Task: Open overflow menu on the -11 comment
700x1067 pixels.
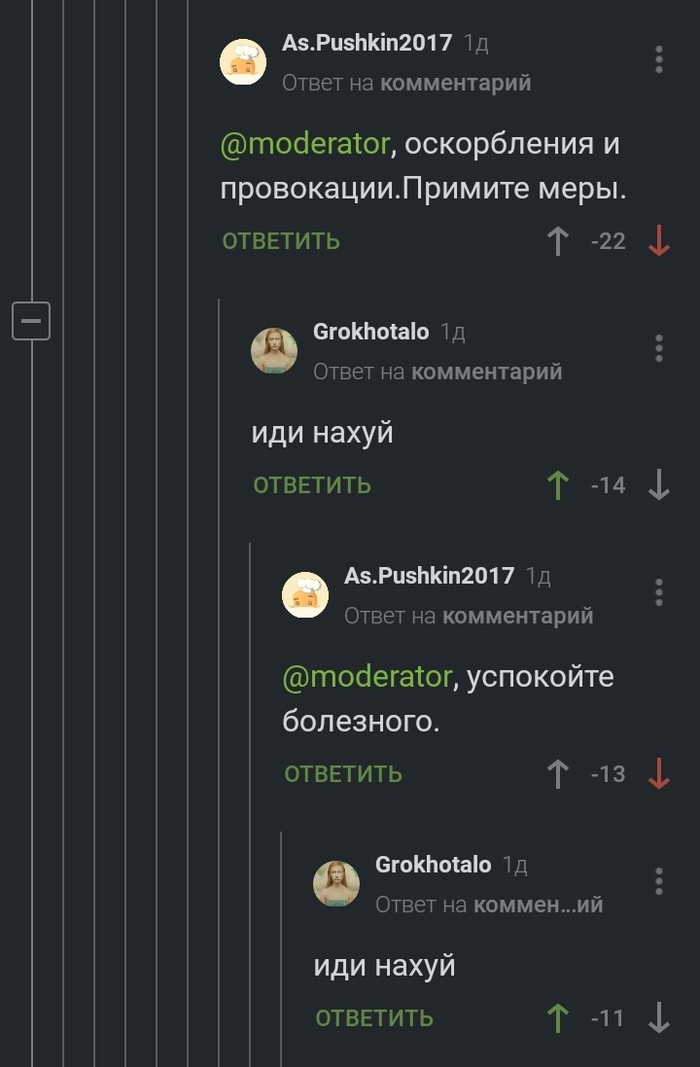Action: [658, 881]
